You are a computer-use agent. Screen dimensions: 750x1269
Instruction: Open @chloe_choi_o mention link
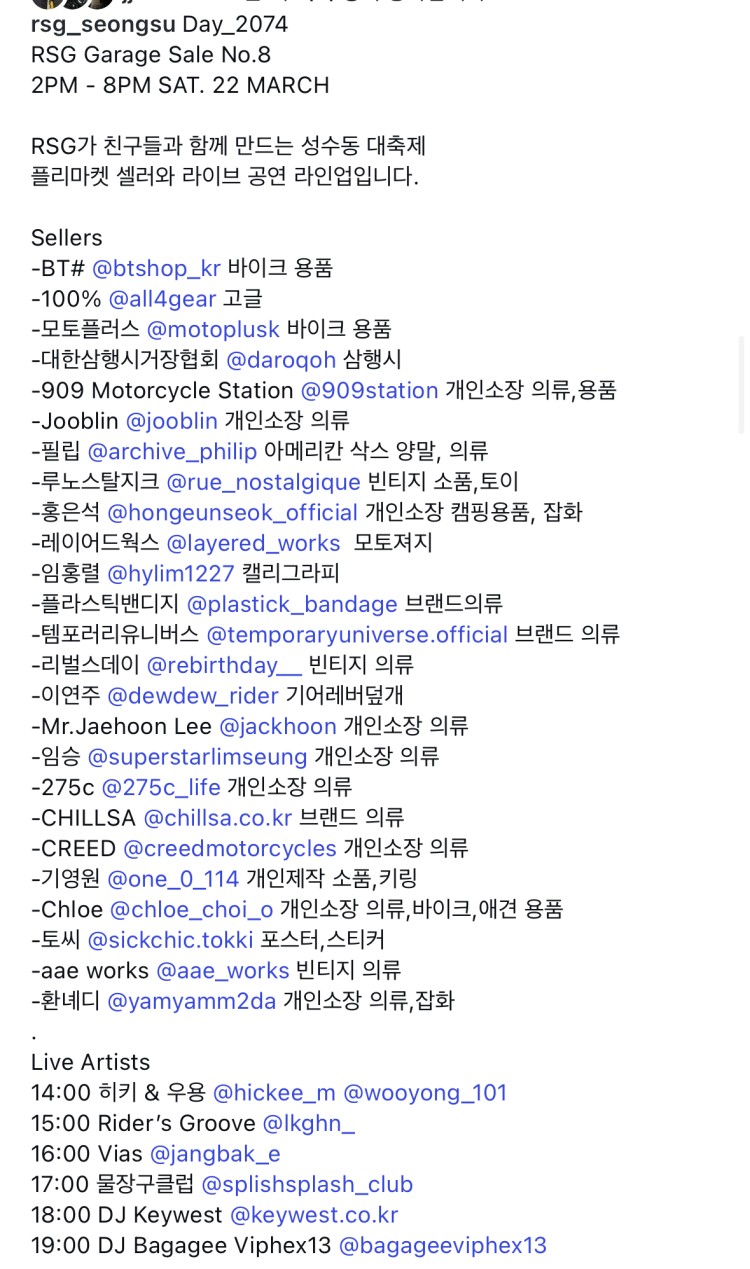point(191,909)
